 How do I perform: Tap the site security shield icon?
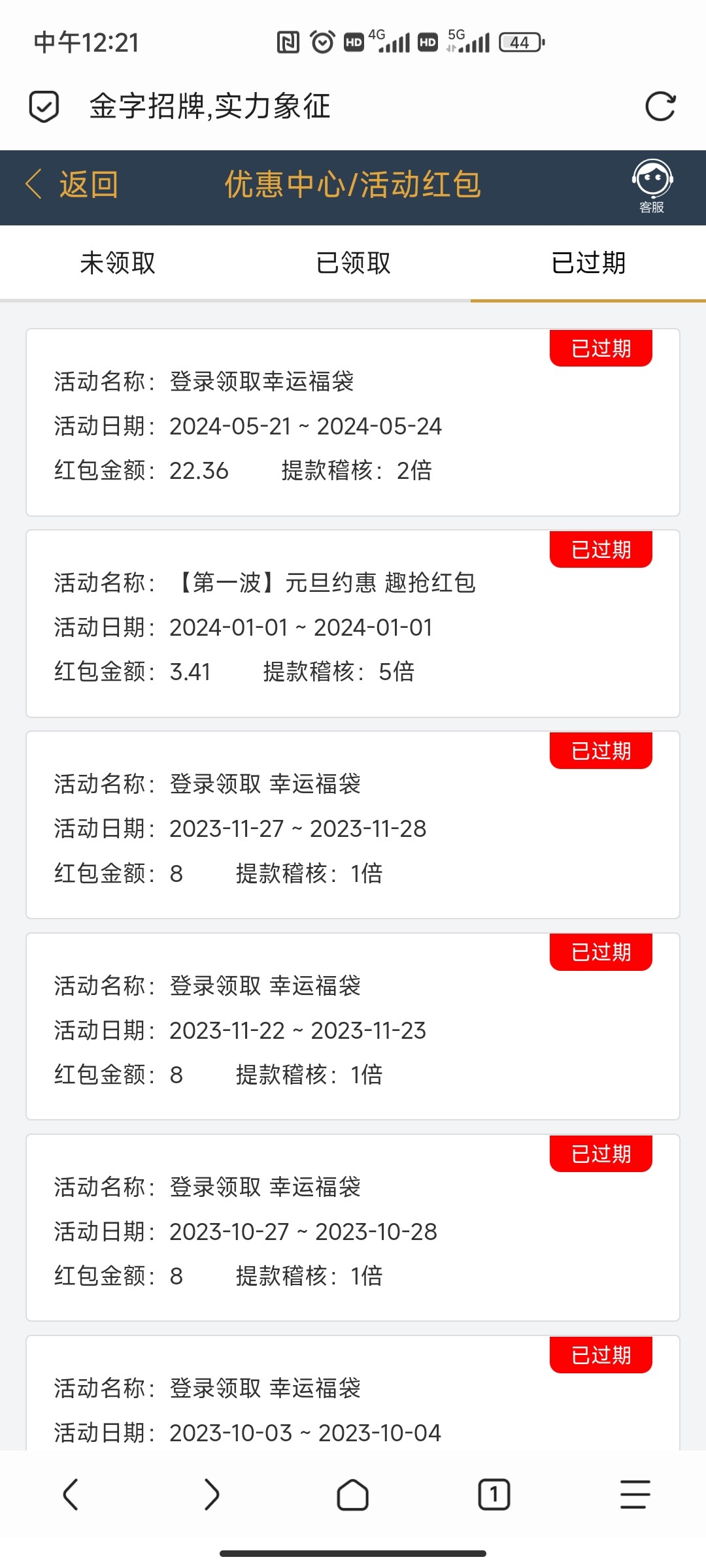44,106
